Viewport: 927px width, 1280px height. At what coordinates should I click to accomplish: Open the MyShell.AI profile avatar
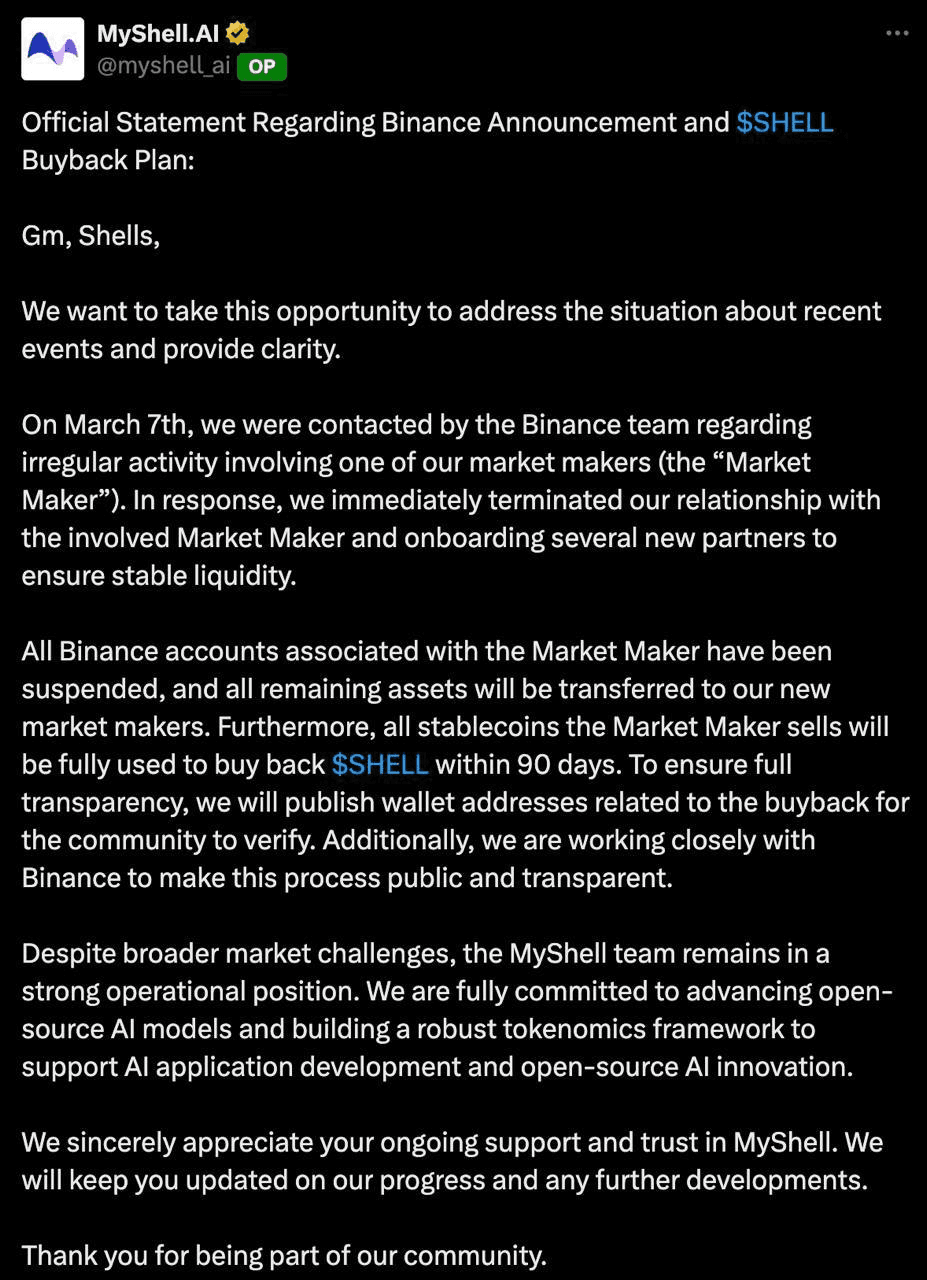coord(53,49)
